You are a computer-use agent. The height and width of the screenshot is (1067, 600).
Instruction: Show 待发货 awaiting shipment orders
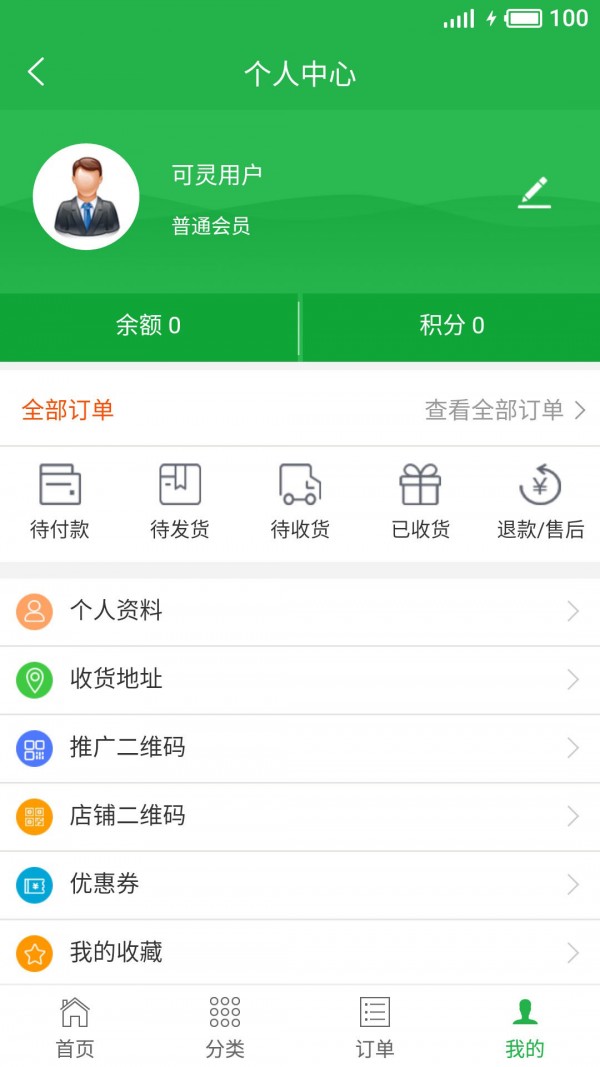coord(180,501)
